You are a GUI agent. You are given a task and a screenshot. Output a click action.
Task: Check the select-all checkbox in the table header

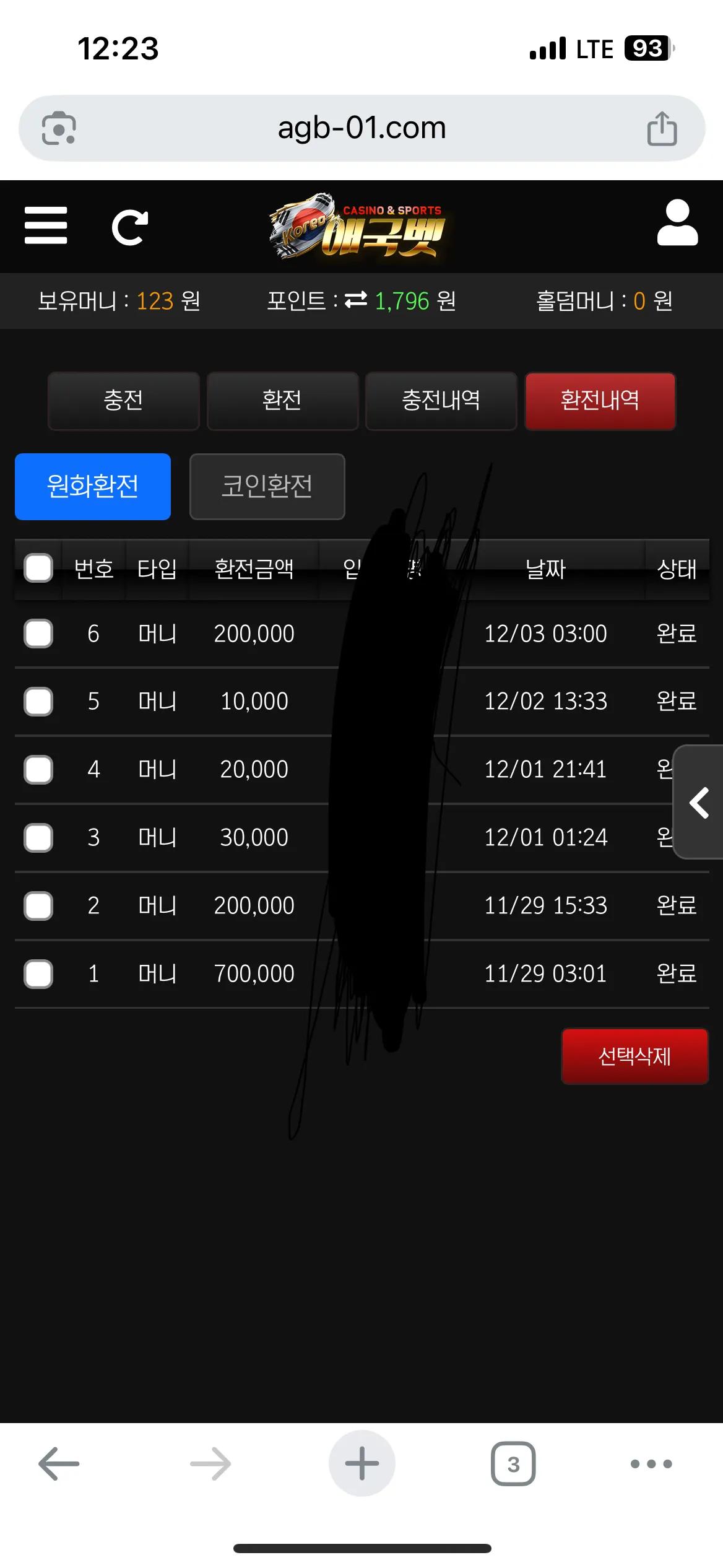(38, 568)
